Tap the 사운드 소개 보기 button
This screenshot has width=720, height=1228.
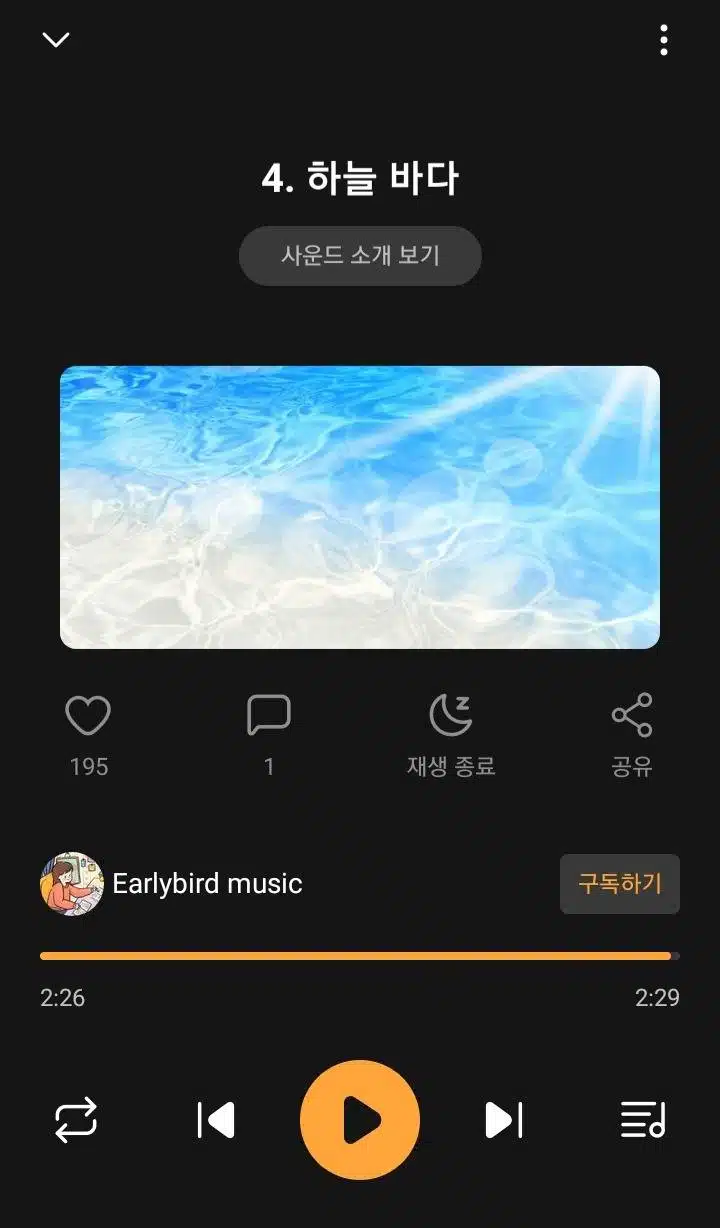360,255
